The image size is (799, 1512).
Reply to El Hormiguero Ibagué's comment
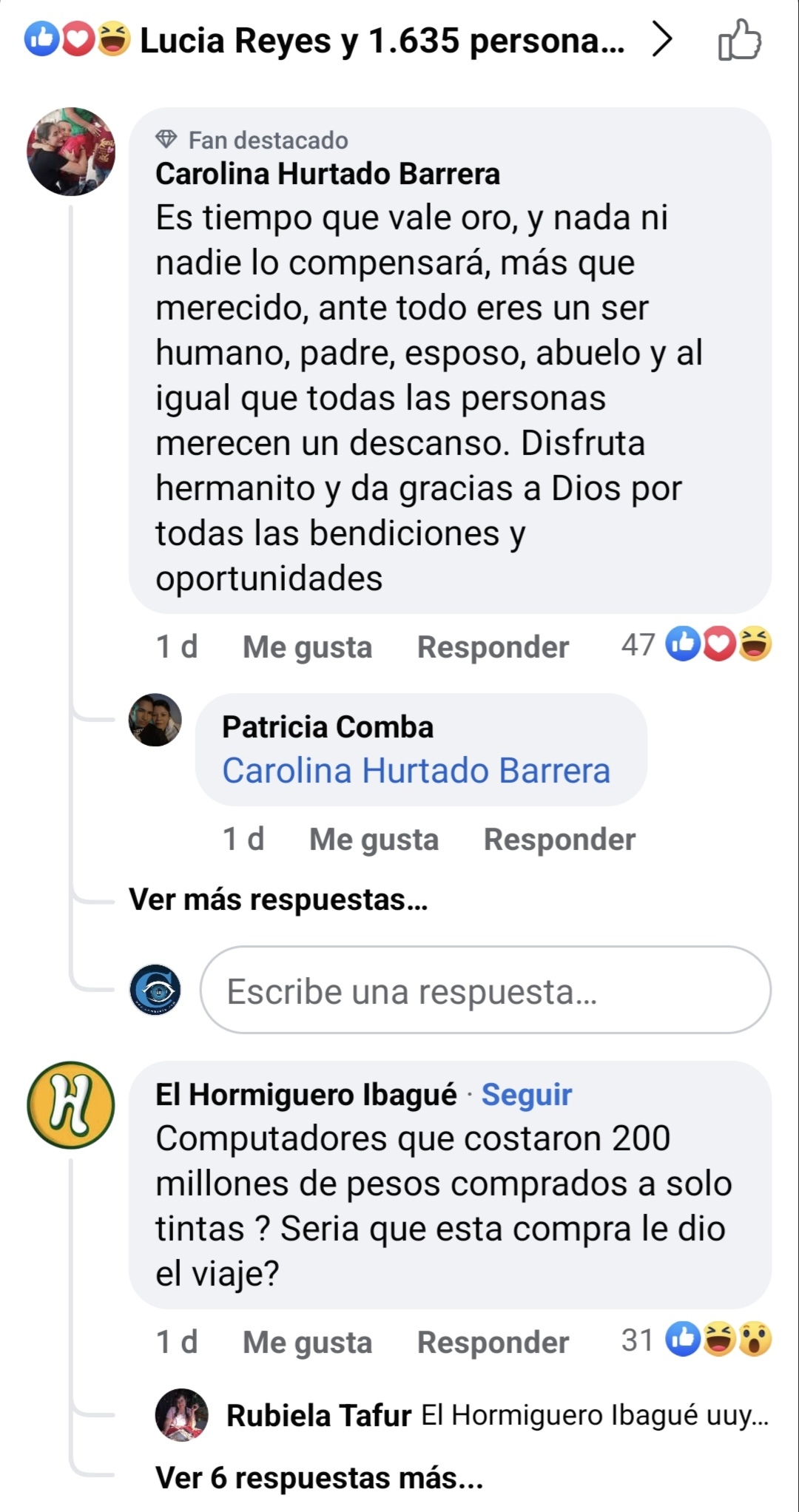coord(493,1343)
